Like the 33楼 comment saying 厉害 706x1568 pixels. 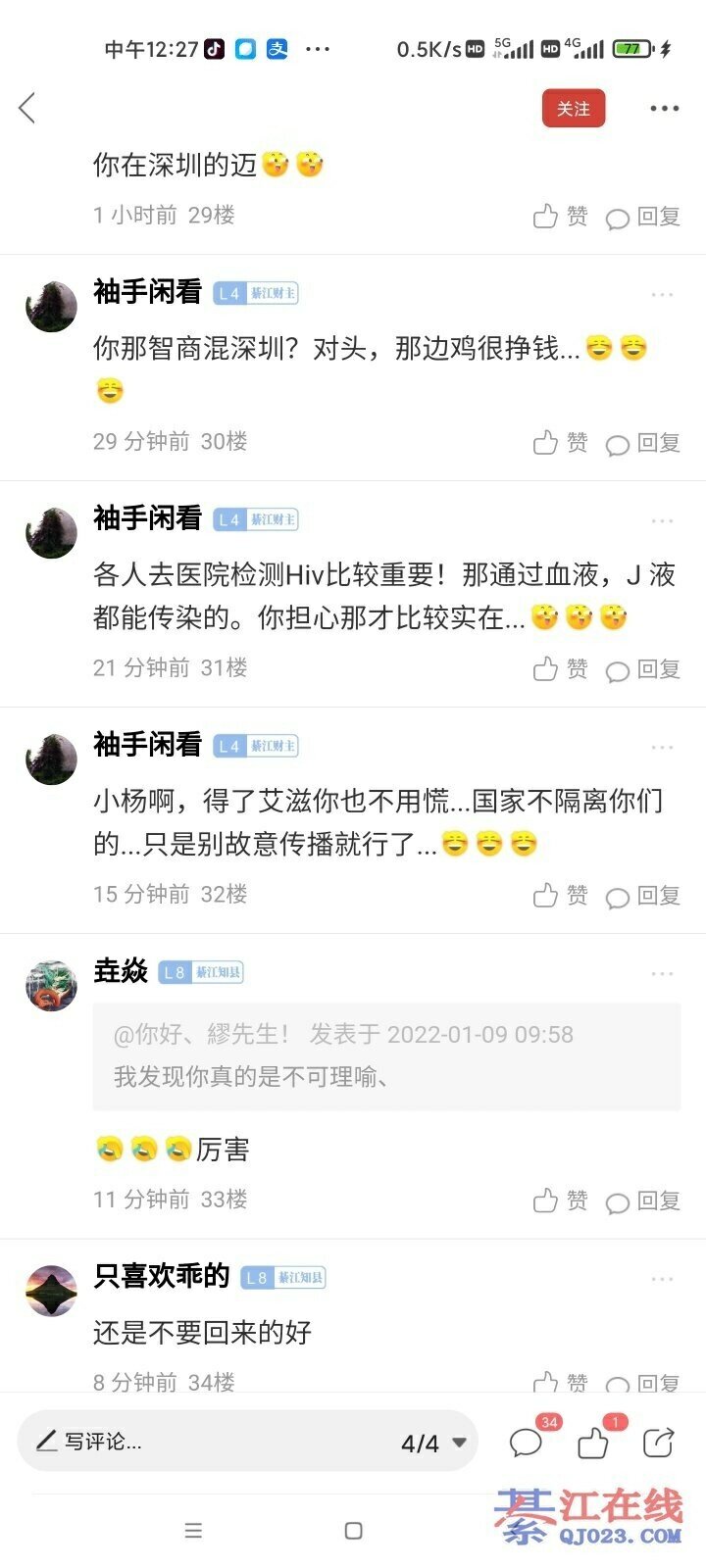(560, 1200)
